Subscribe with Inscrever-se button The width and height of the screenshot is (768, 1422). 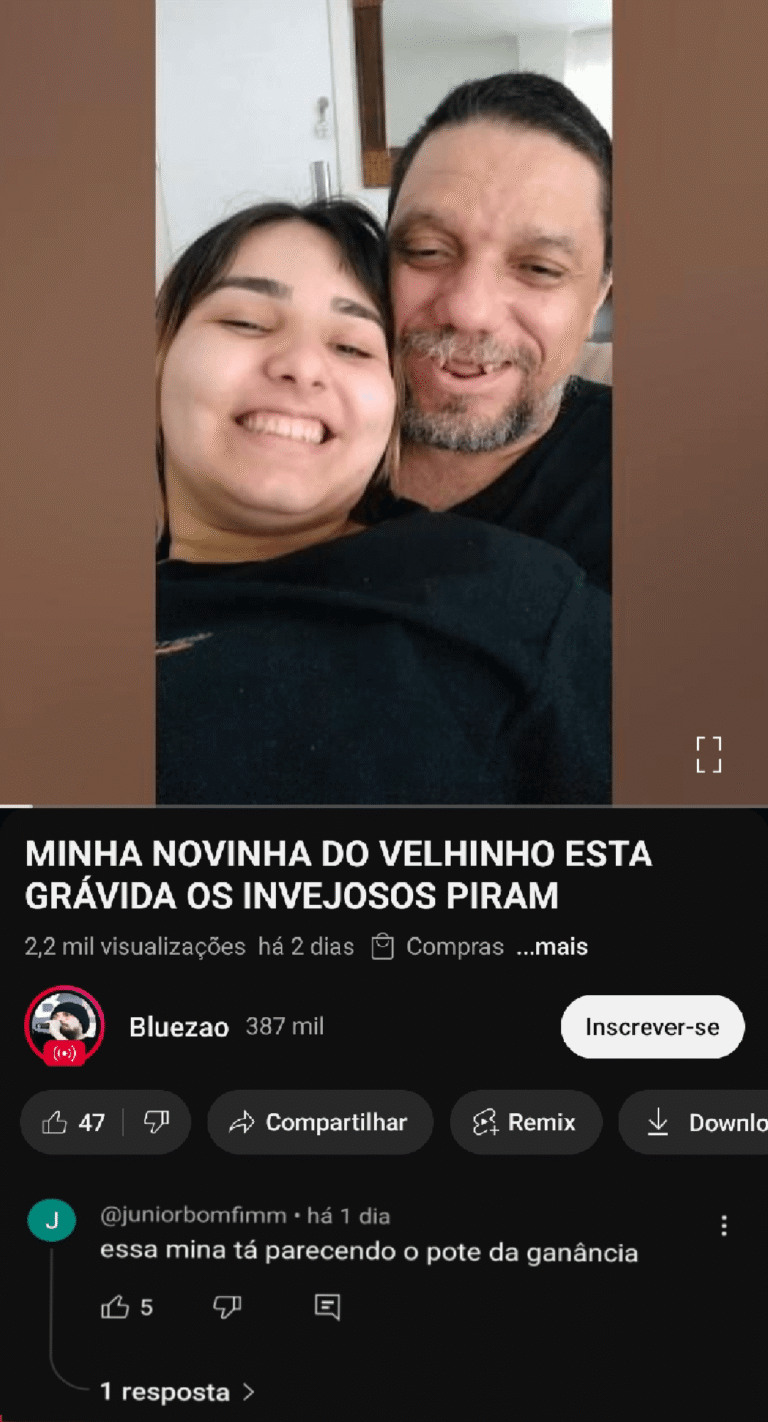(x=652, y=1027)
